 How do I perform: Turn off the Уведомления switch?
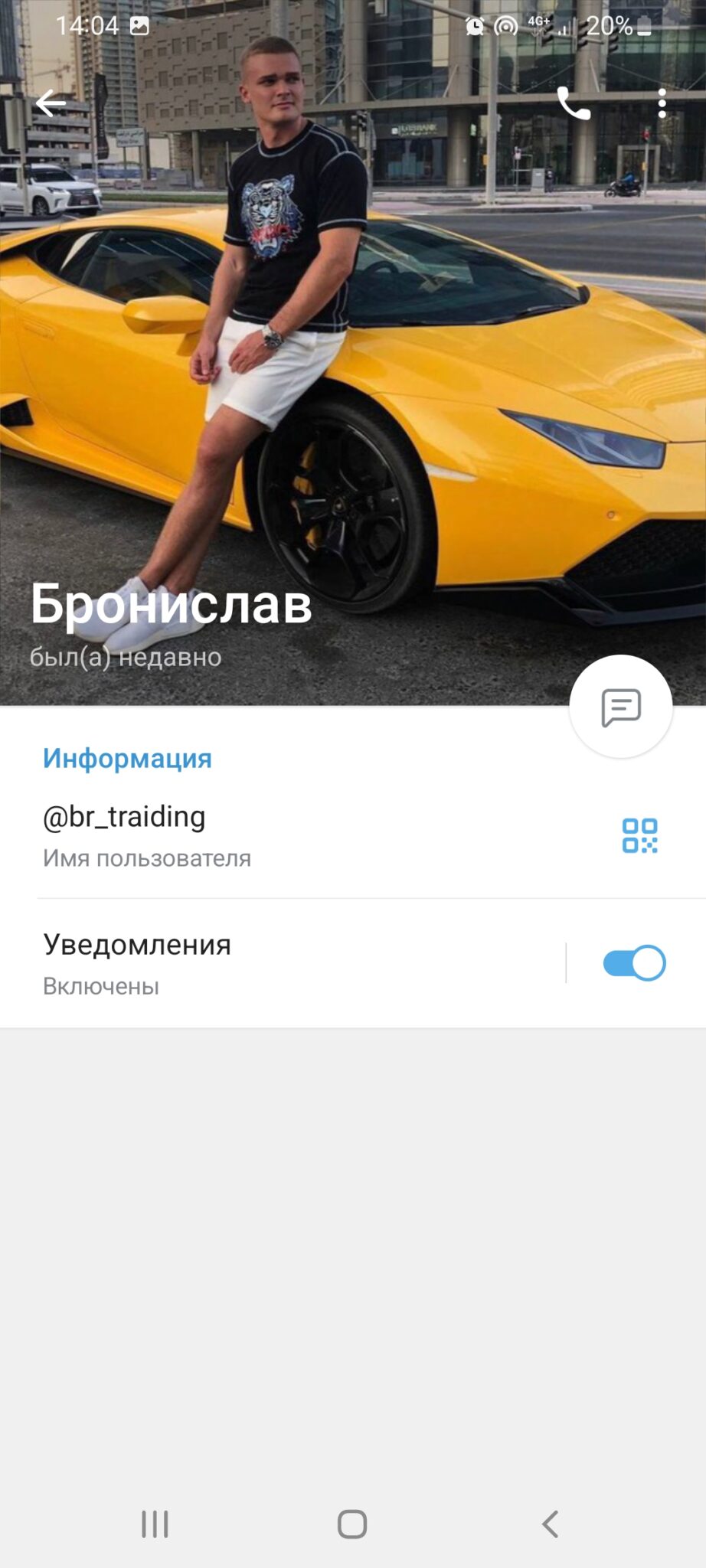pos(634,963)
